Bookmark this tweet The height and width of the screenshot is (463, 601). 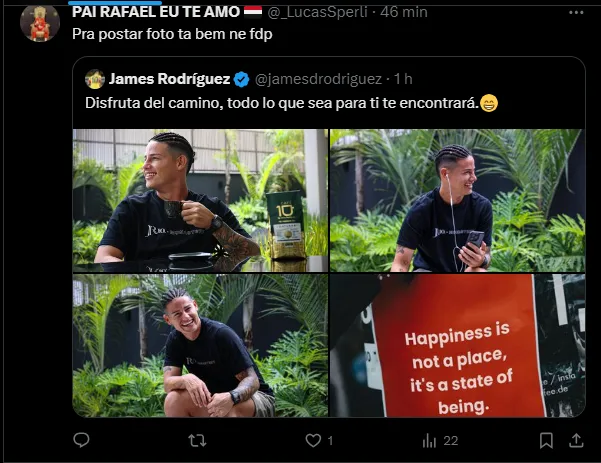[x=546, y=440]
